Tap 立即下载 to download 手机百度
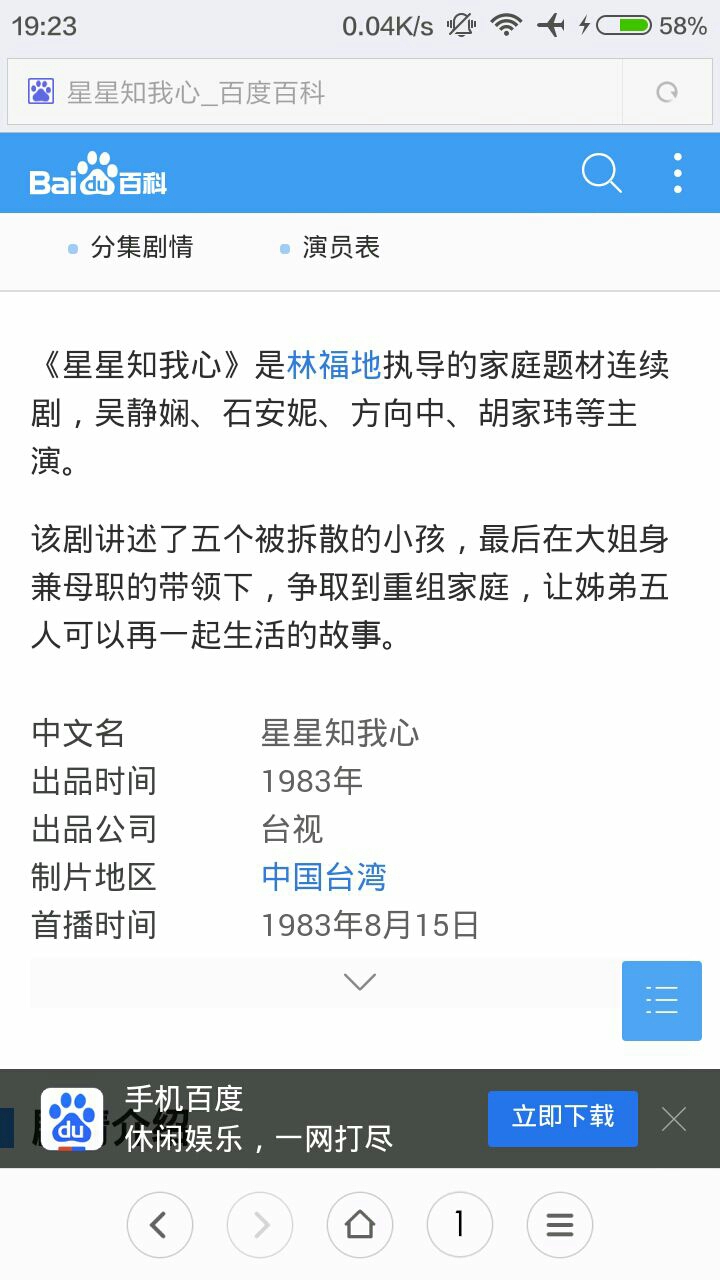Screen dimensions: 720x1280 (563, 1118)
